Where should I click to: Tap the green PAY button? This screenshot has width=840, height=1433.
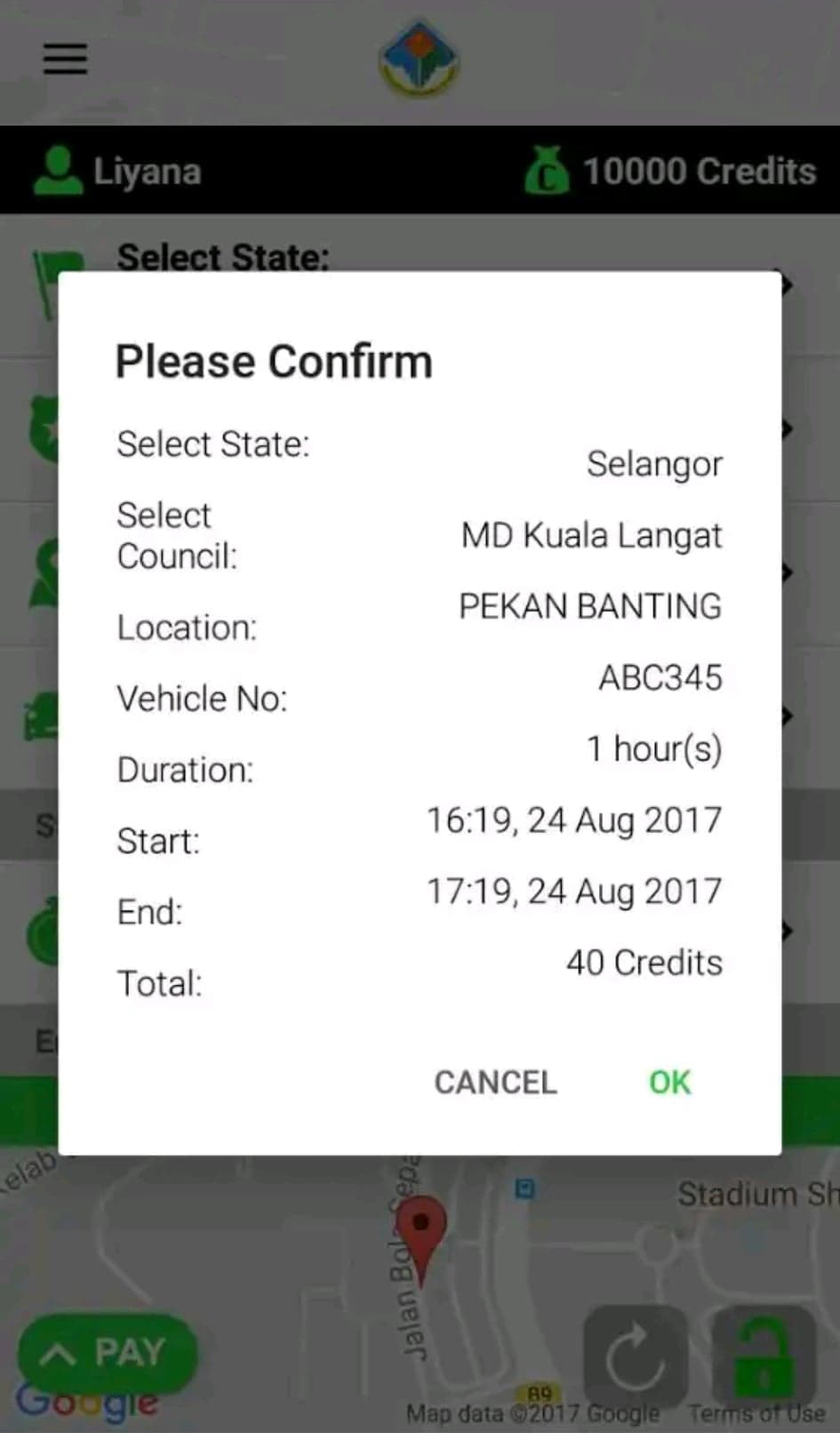pyautogui.click(x=108, y=1353)
